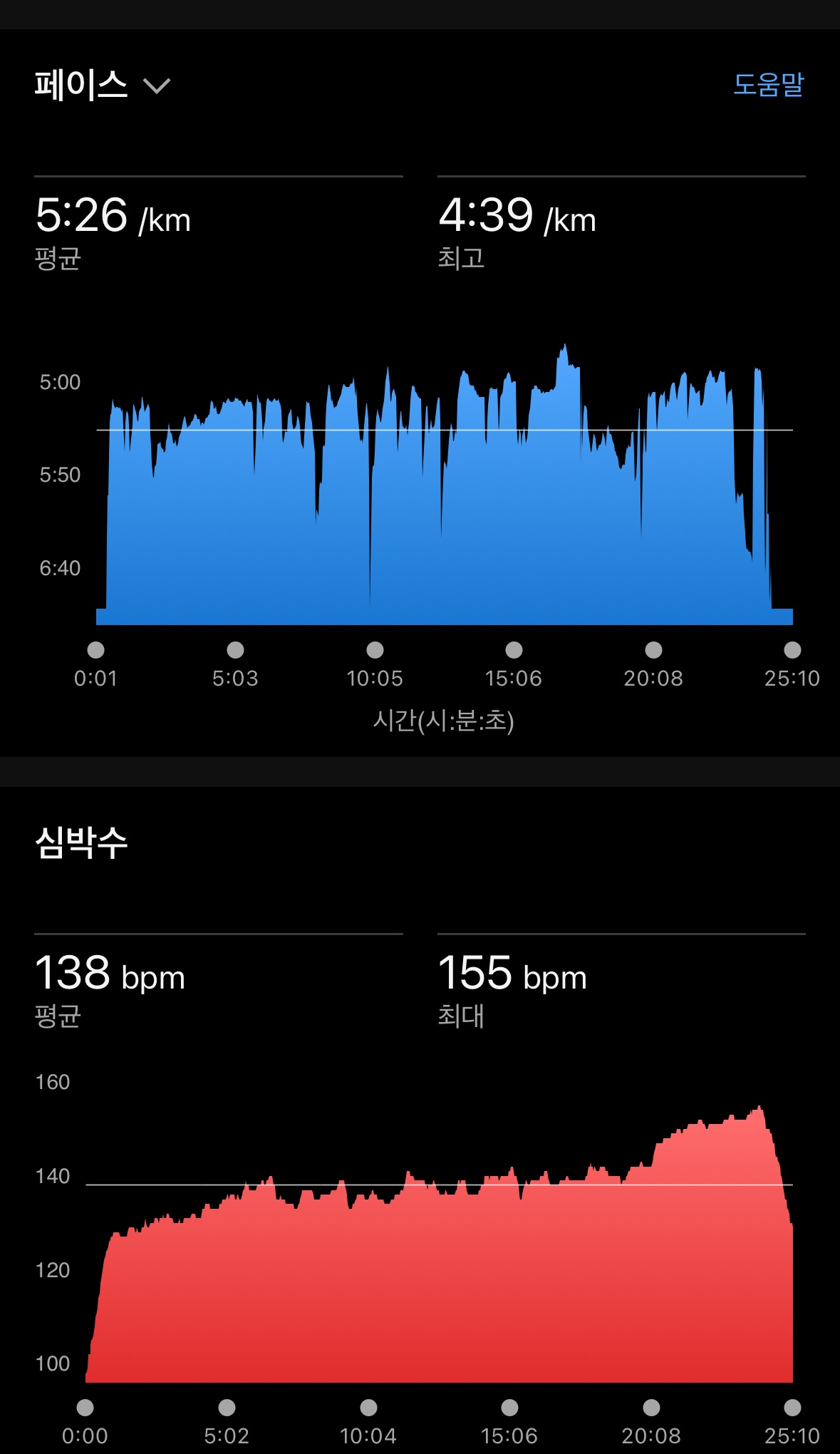Image resolution: width=840 pixels, height=1454 pixels.
Task: Open the 도움말 help link
Action: tap(768, 85)
